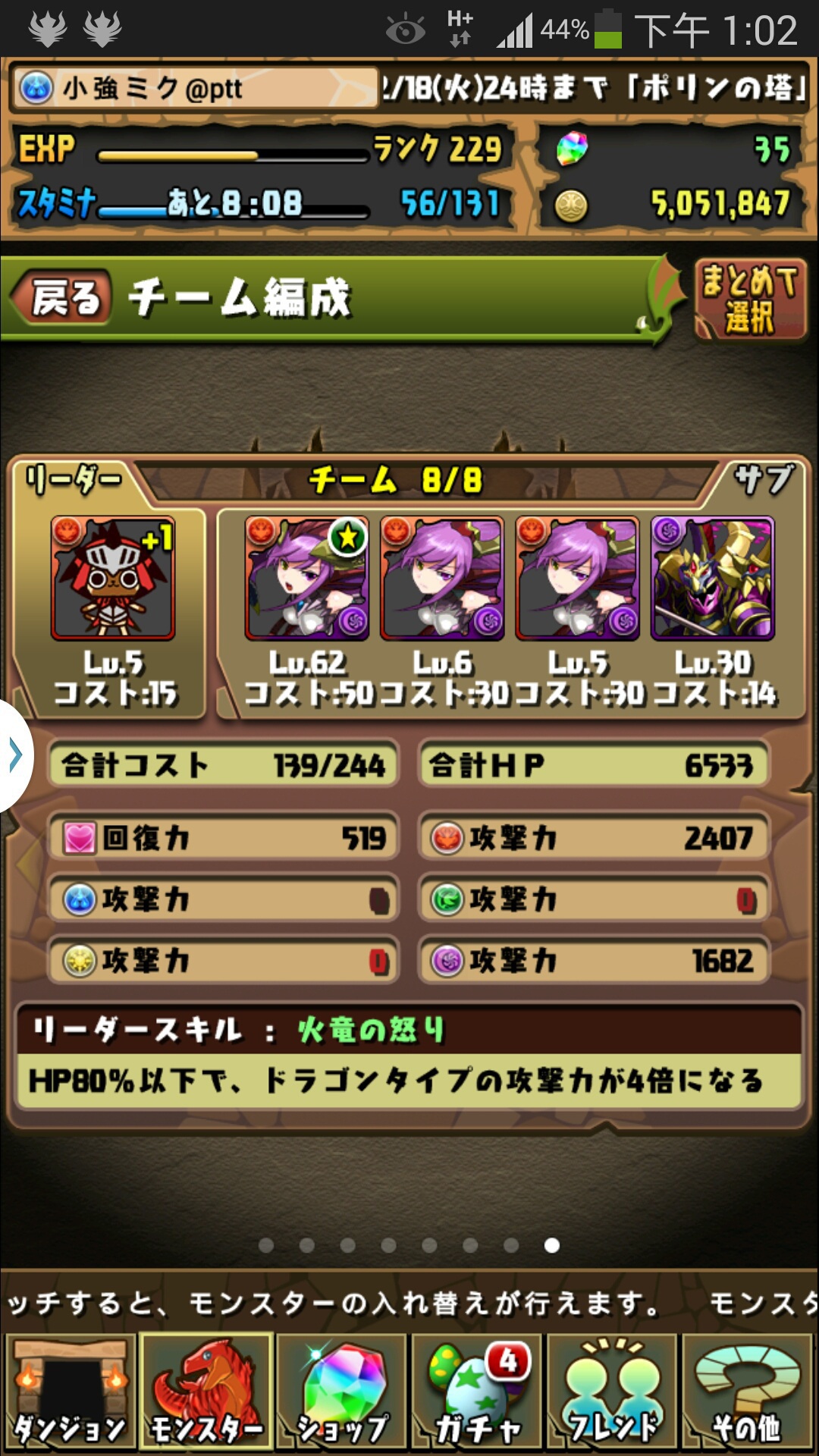Pick the Lv.30 dark armored sub monster
This screenshot has height=1456, width=819.
(712, 579)
